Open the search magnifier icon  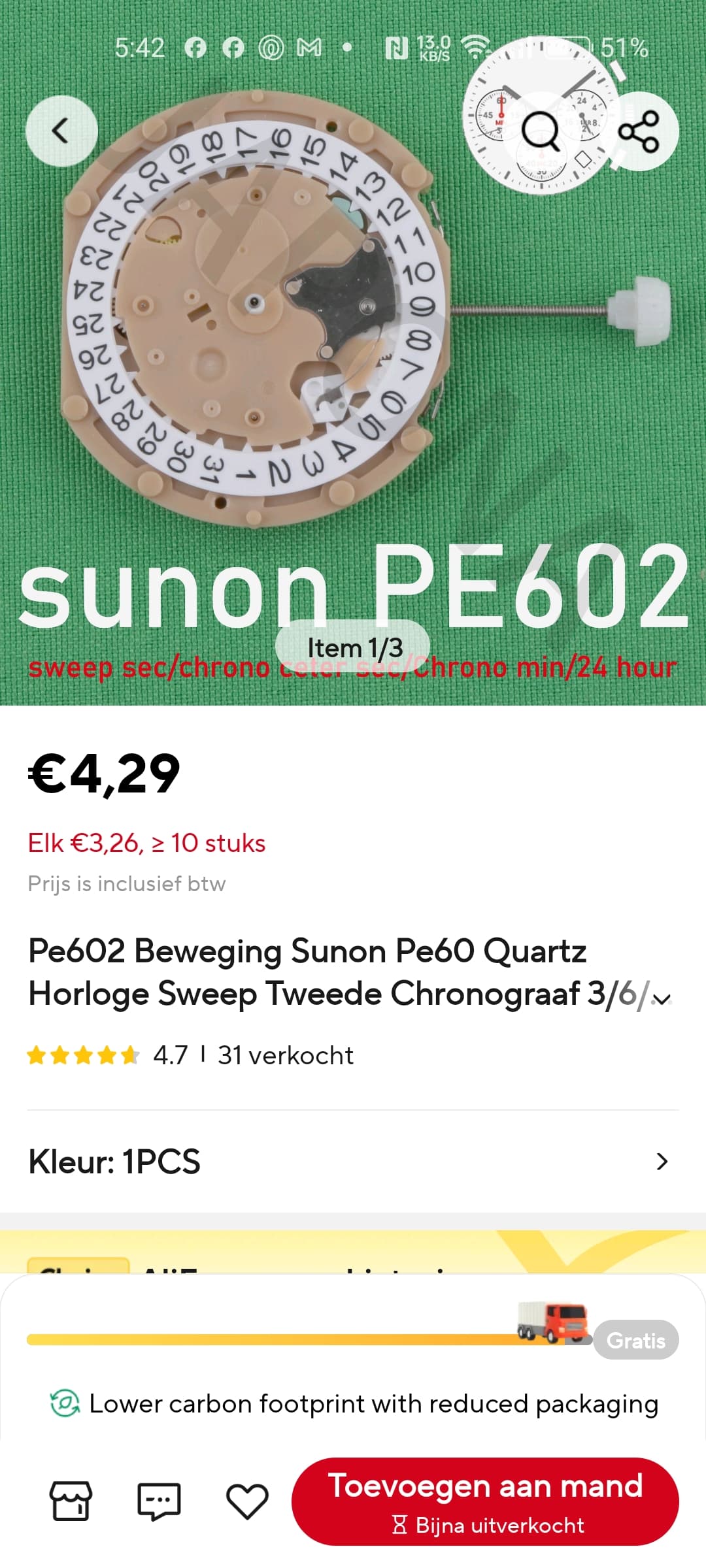tap(541, 131)
